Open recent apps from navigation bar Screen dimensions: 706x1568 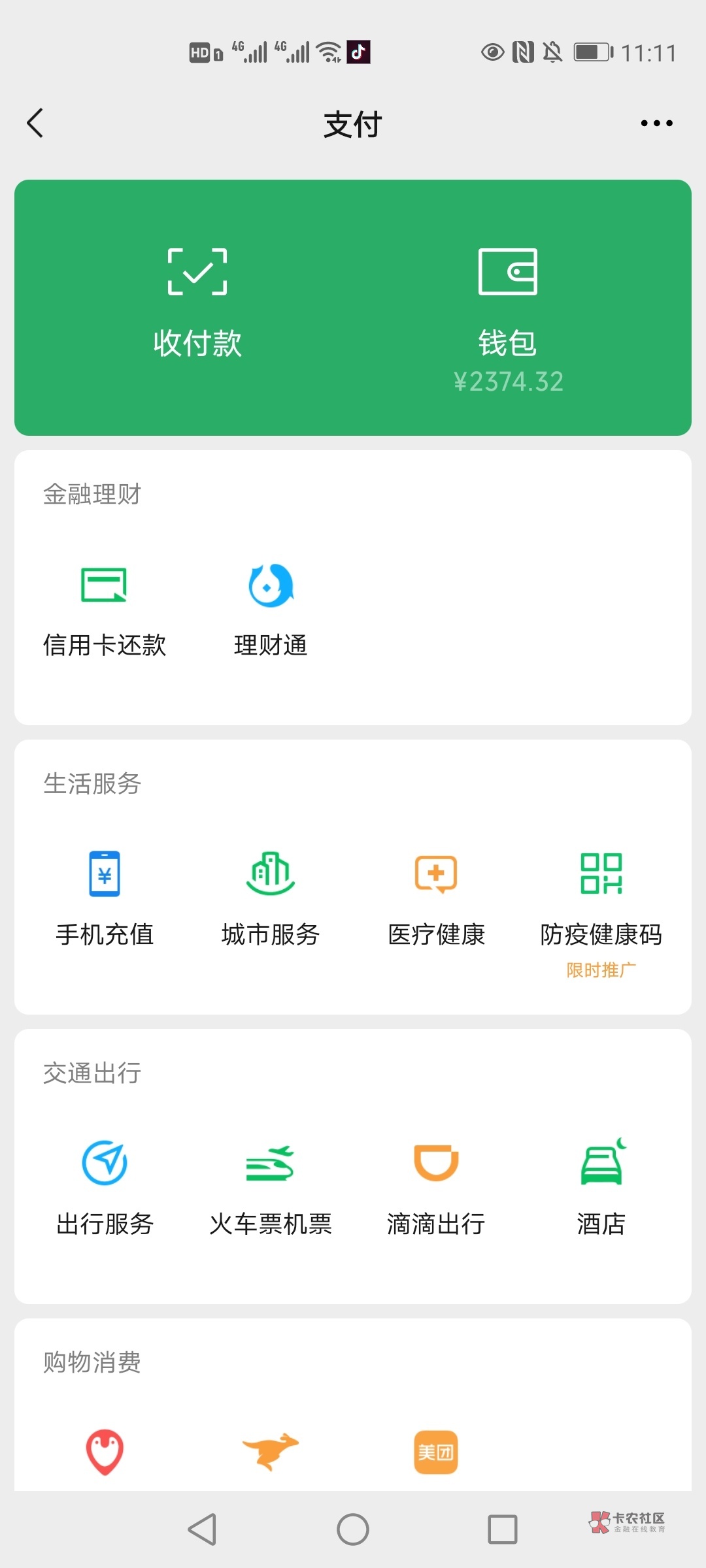click(x=502, y=1529)
